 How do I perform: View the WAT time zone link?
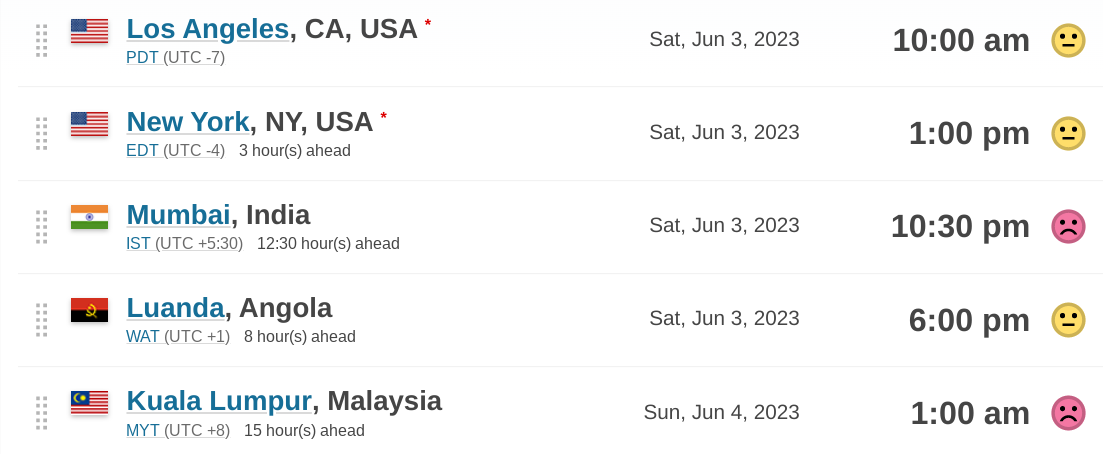(142, 337)
